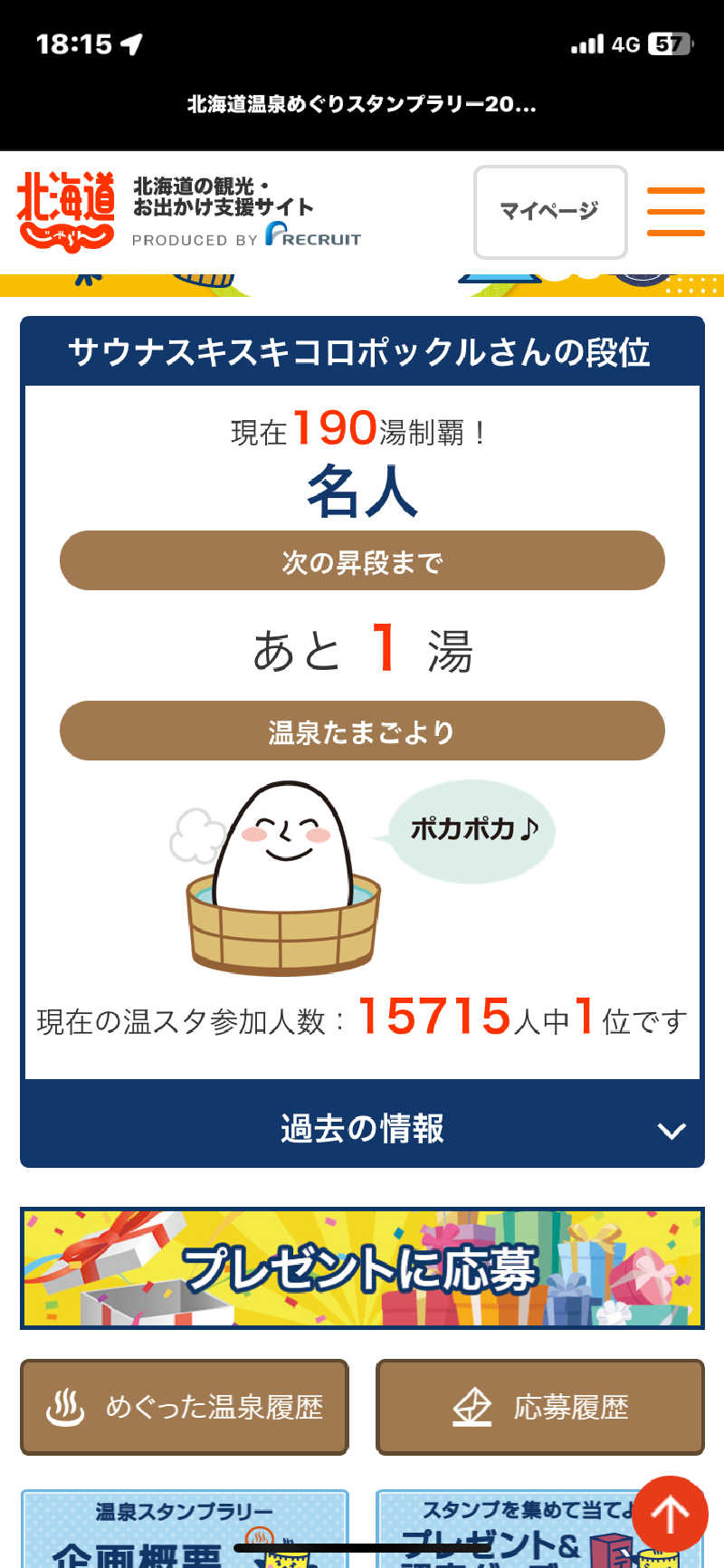This screenshot has height=1568, width=724.
Task: Open the hamburger menu
Action: point(675,212)
